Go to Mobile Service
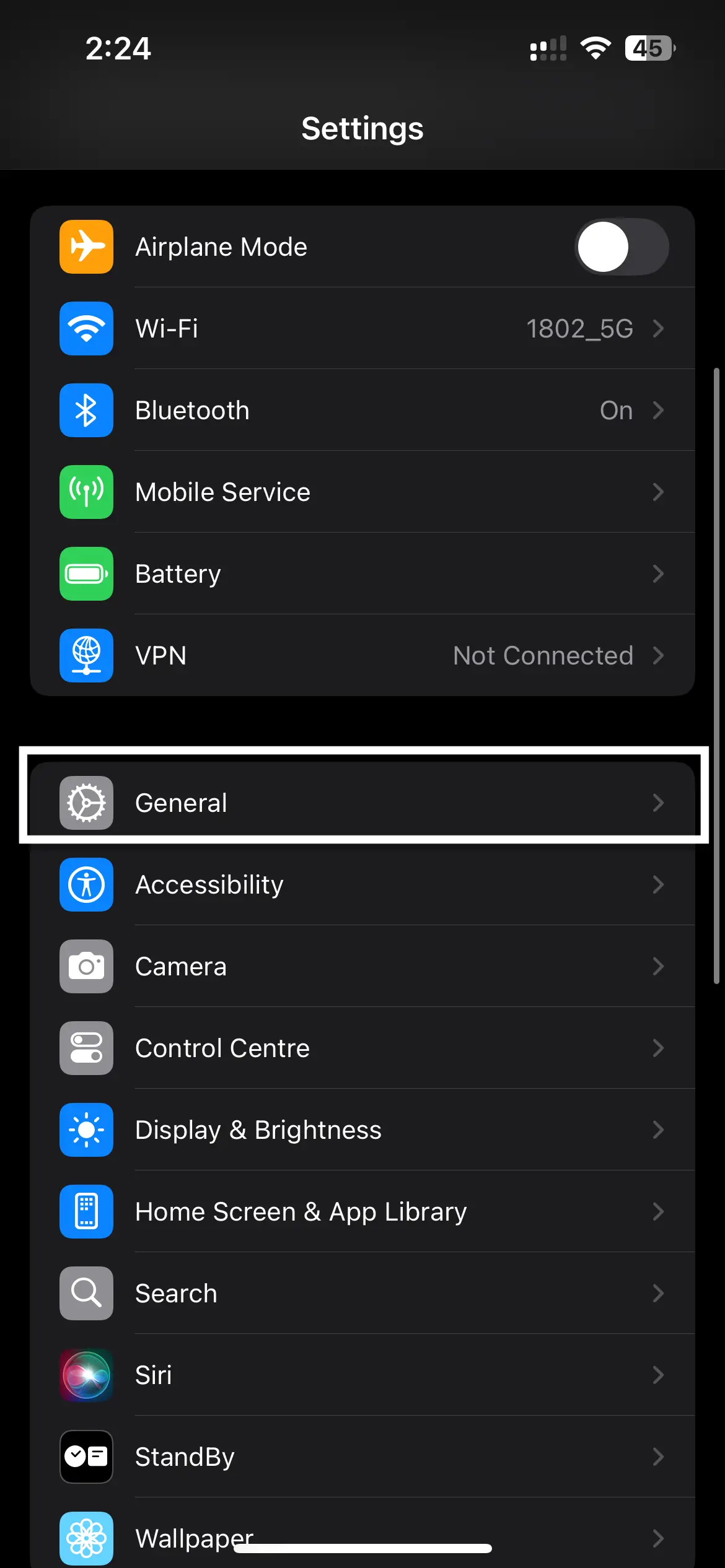 362,492
